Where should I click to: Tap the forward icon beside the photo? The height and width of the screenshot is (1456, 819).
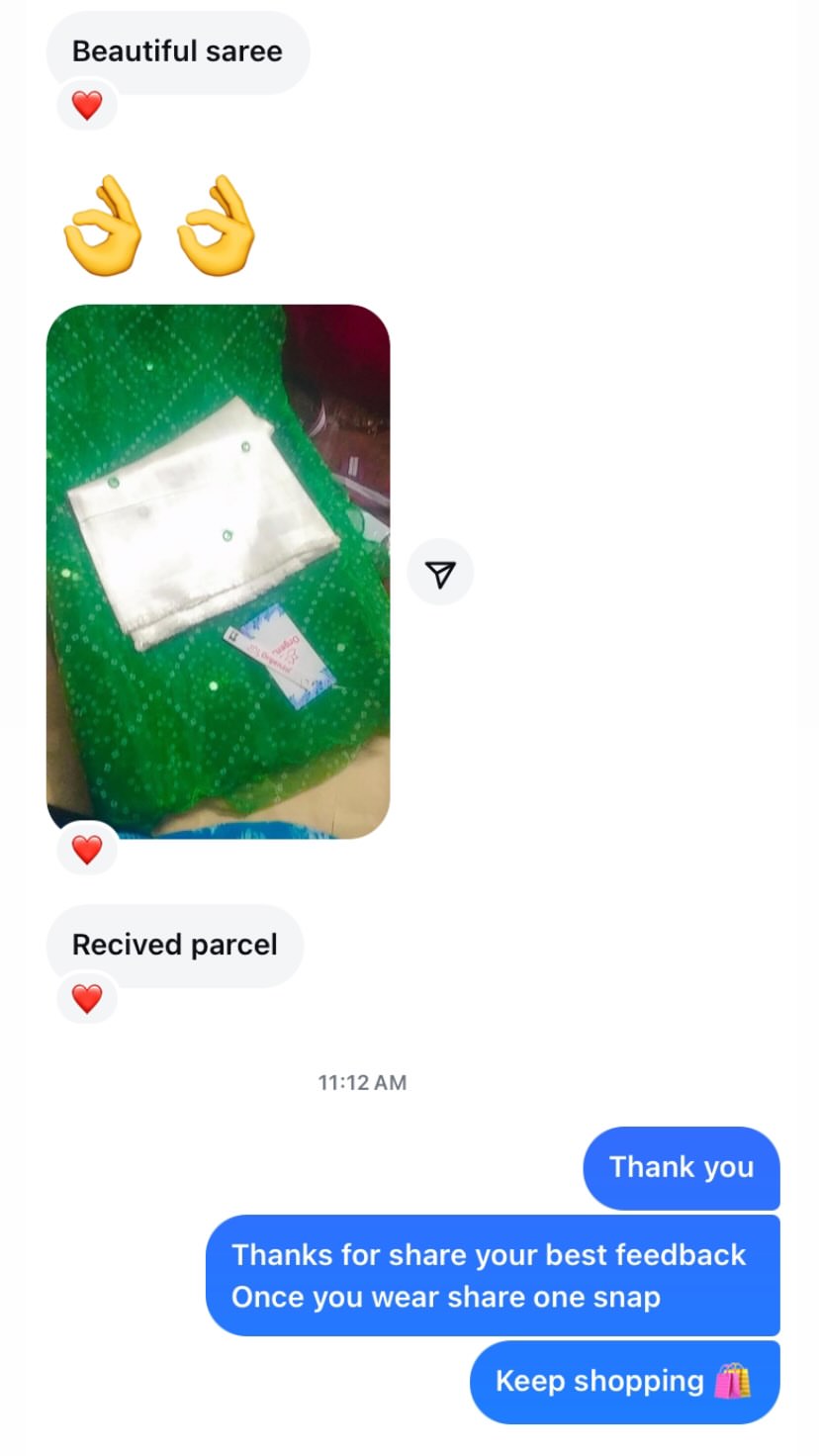pyautogui.click(x=440, y=572)
